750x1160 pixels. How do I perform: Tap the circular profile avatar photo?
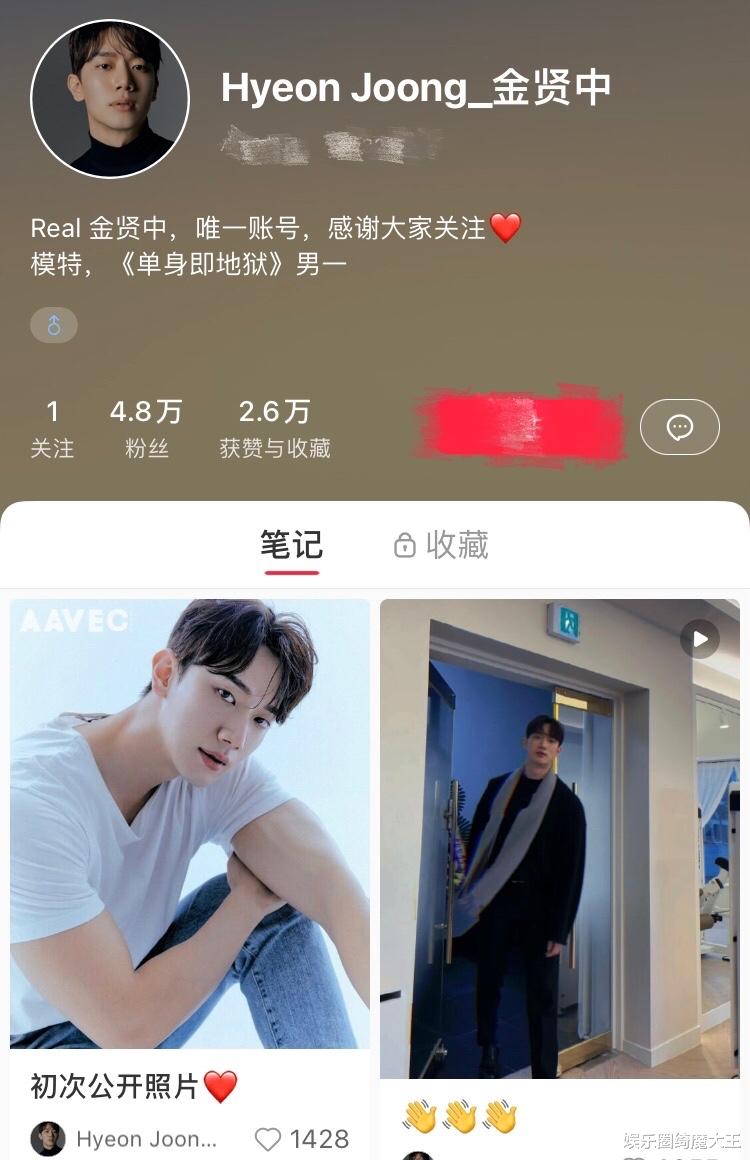pos(110,99)
